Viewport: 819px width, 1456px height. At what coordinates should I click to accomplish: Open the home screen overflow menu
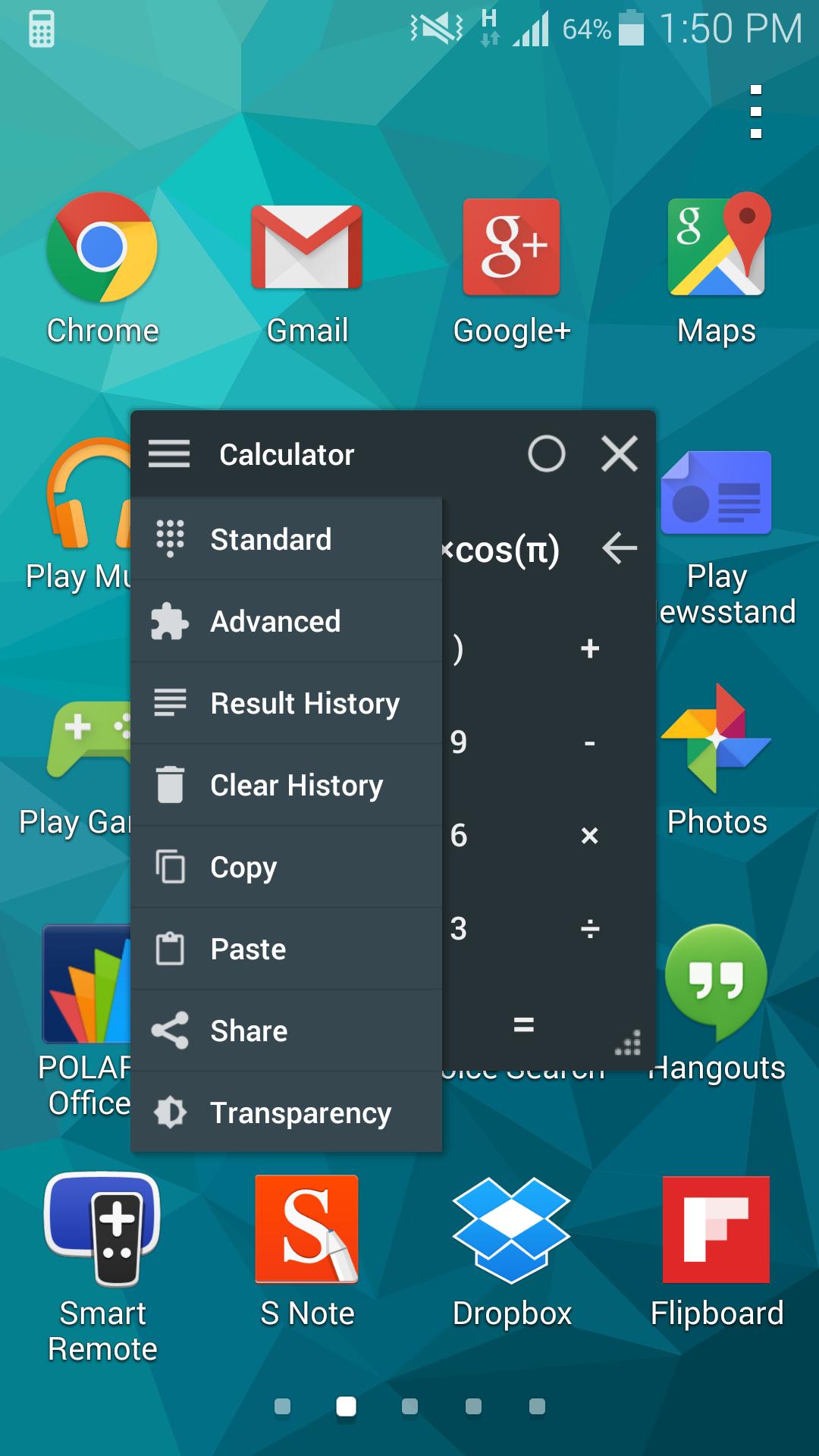click(x=755, y=112)
